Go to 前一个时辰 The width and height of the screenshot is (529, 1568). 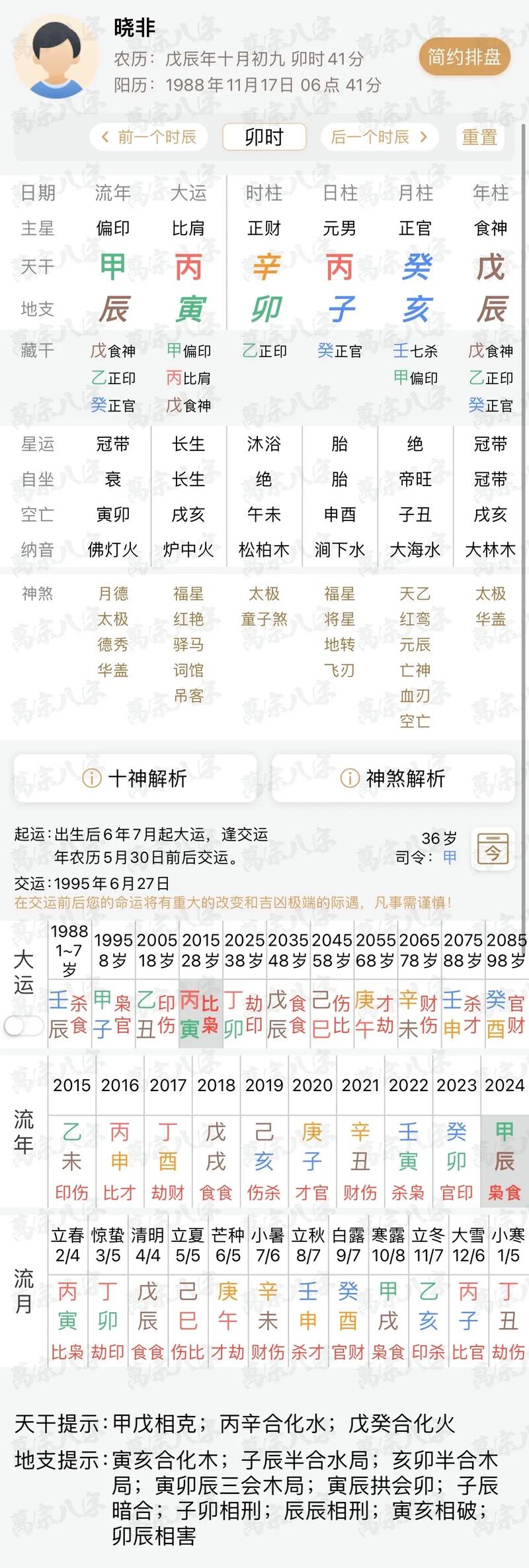[149, 137]
